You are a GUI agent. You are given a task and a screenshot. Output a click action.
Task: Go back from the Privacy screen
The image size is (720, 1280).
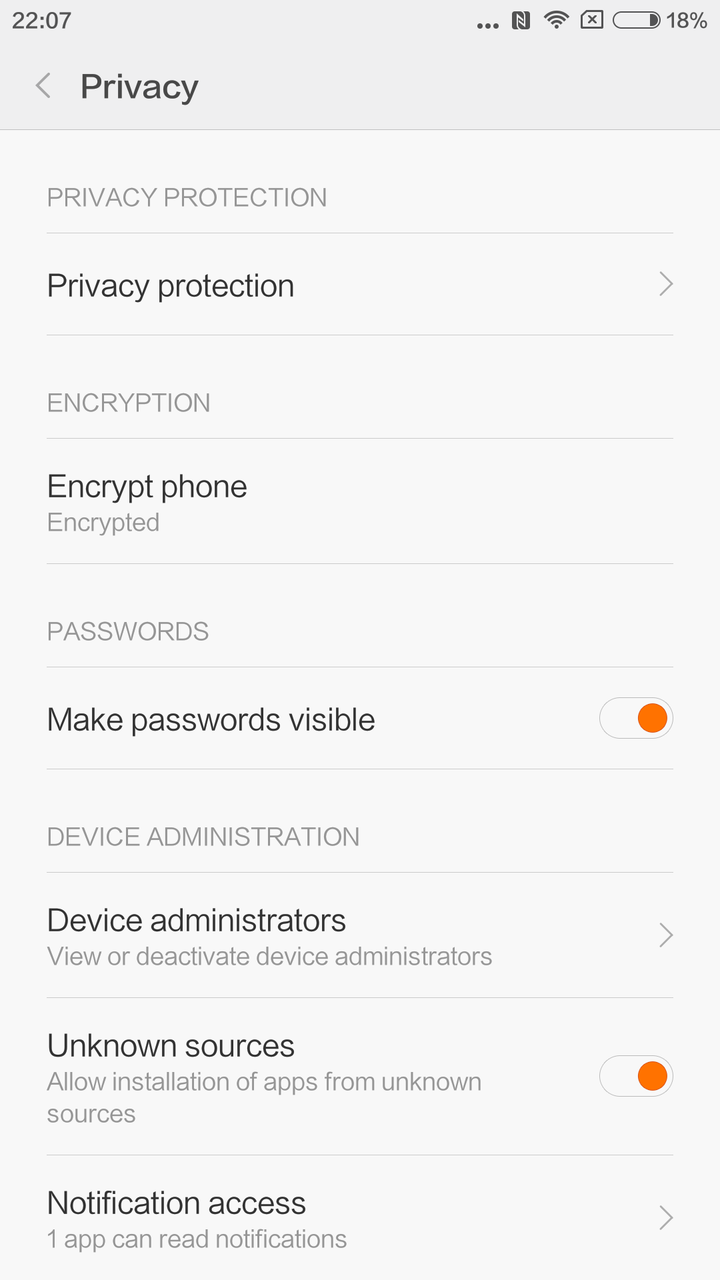(x=43, y=86)
